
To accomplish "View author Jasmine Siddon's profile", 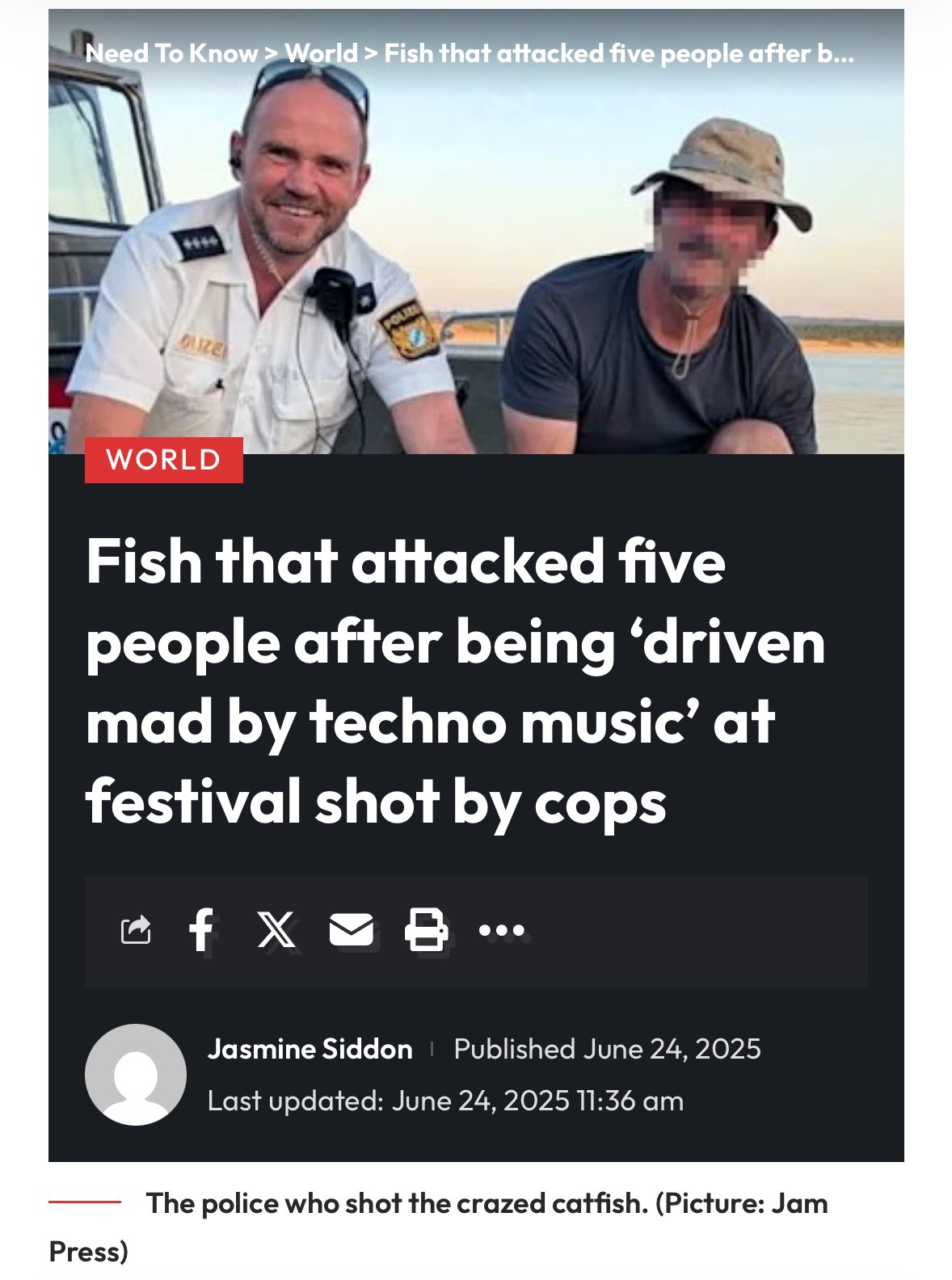I will point(310,1049).
